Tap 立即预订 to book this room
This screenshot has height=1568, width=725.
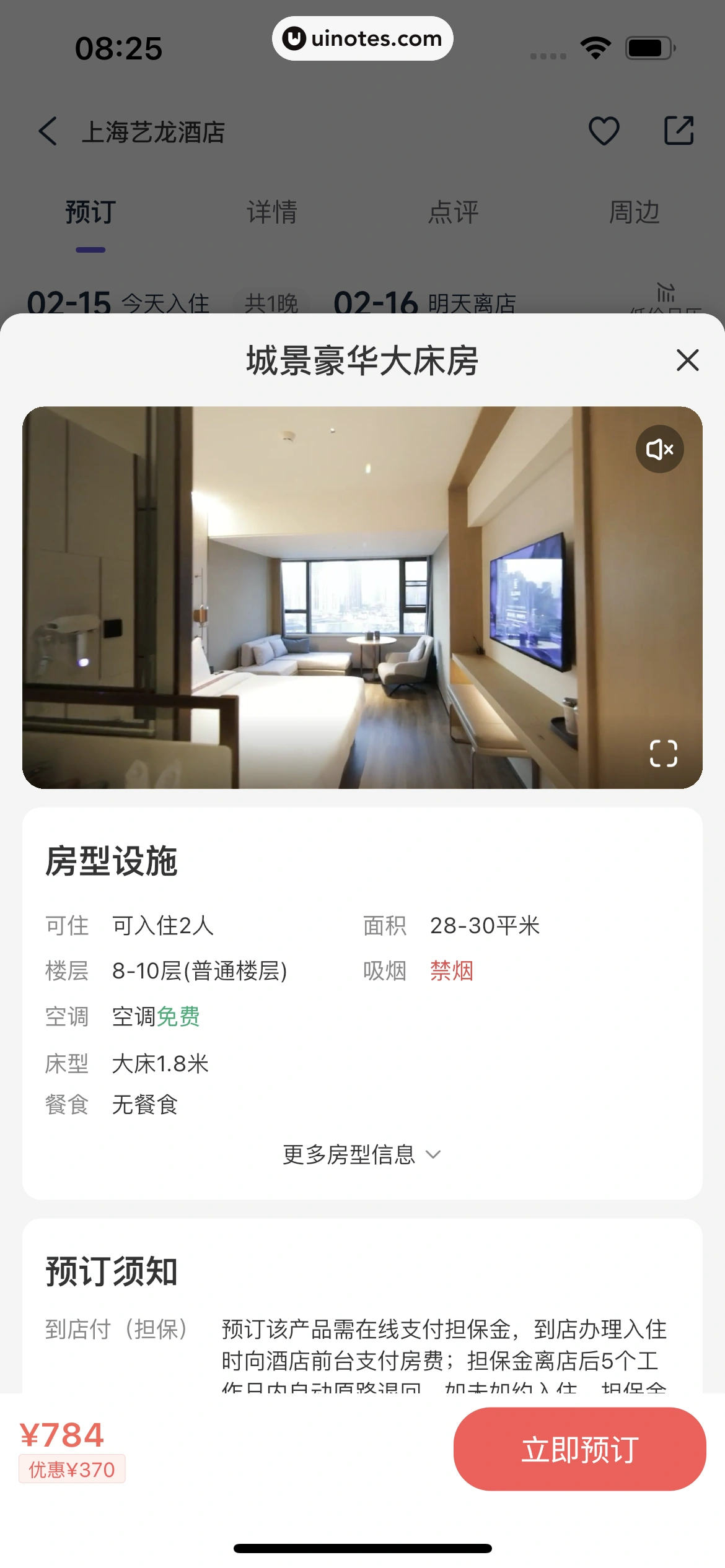(579, 1449)
